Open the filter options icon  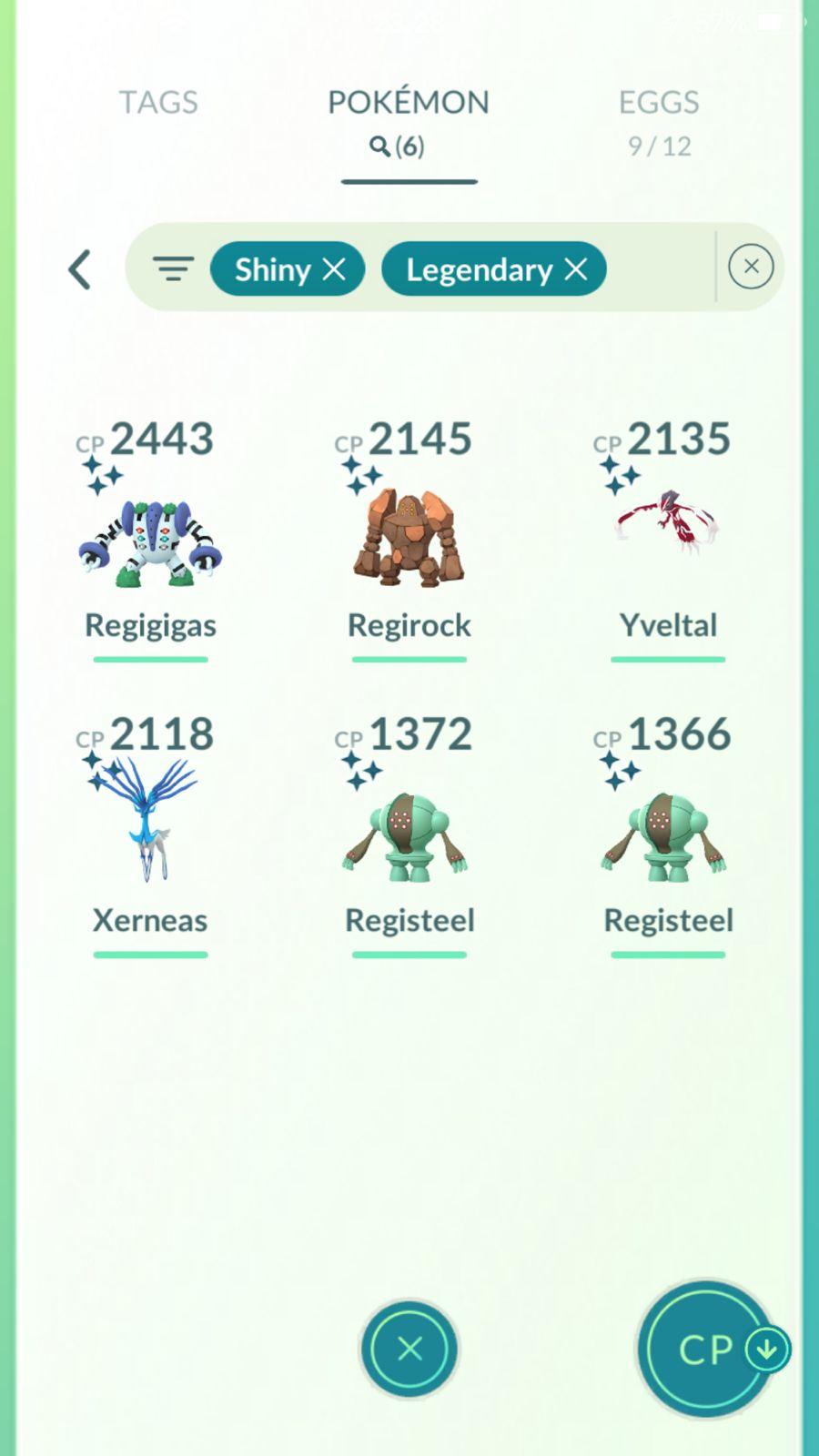(x=173, y=268)
